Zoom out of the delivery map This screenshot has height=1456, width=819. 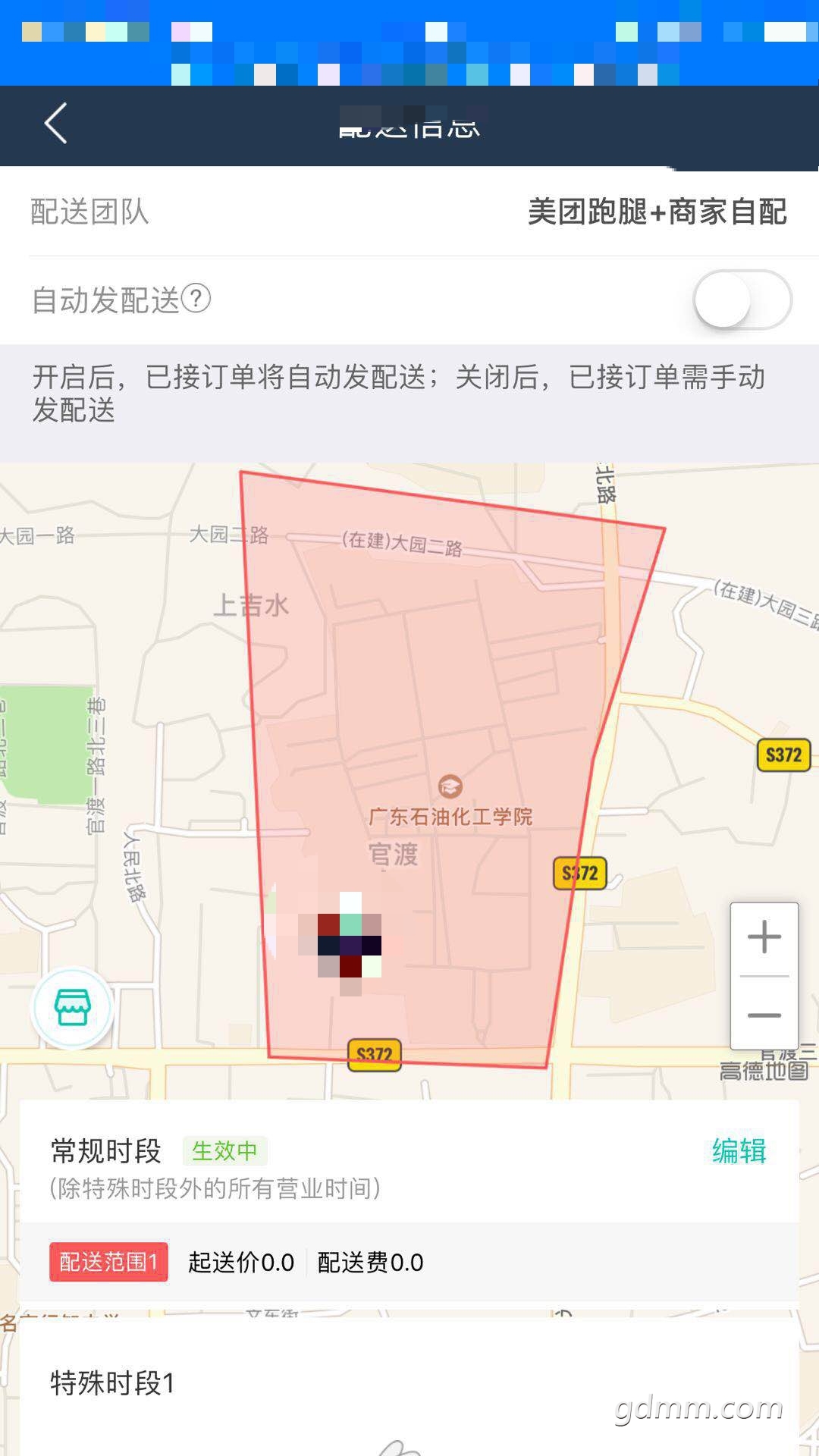[764, 1015]
